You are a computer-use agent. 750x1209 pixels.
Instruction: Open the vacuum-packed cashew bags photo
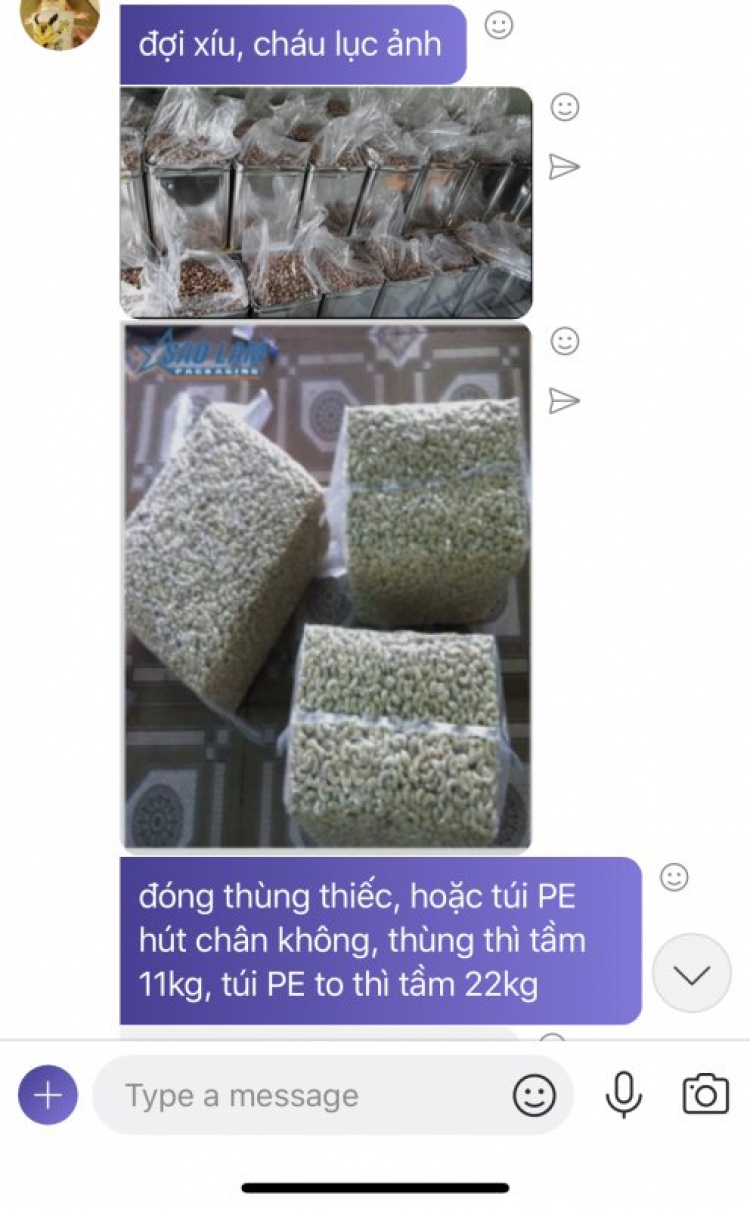326,585
